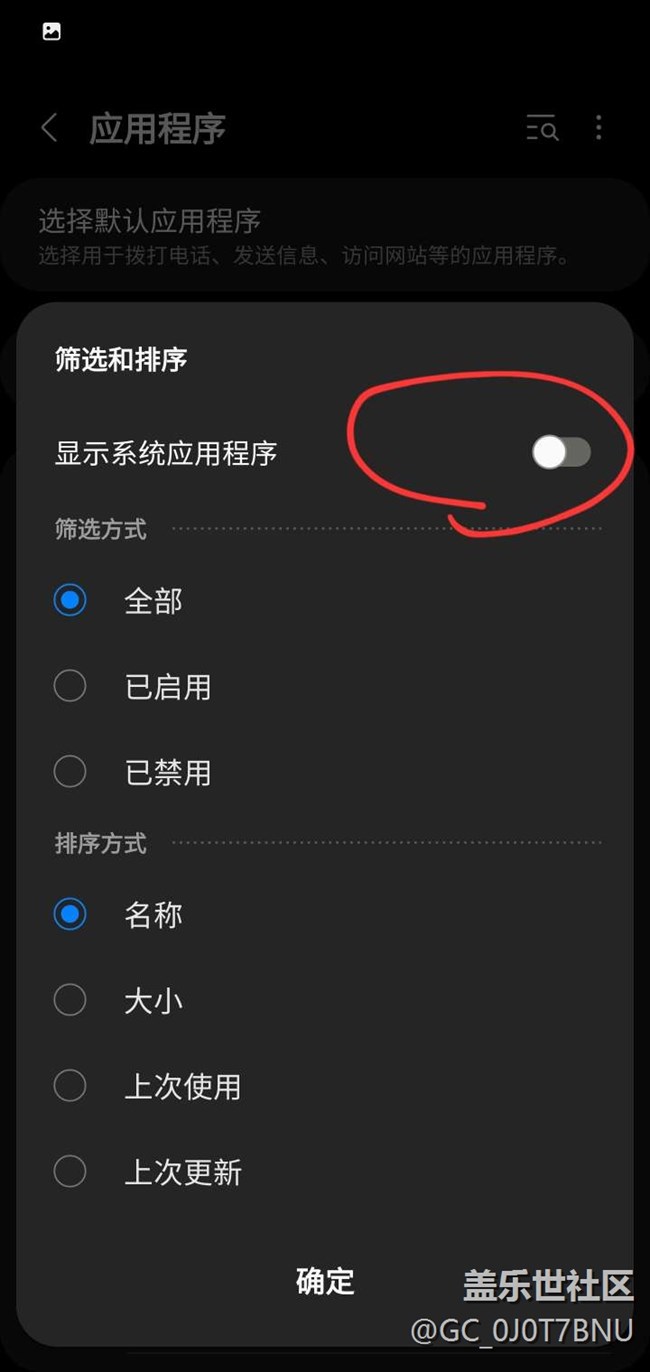
Task: Open the three-dot overflow menu
Action: click(x=598, y=128)
